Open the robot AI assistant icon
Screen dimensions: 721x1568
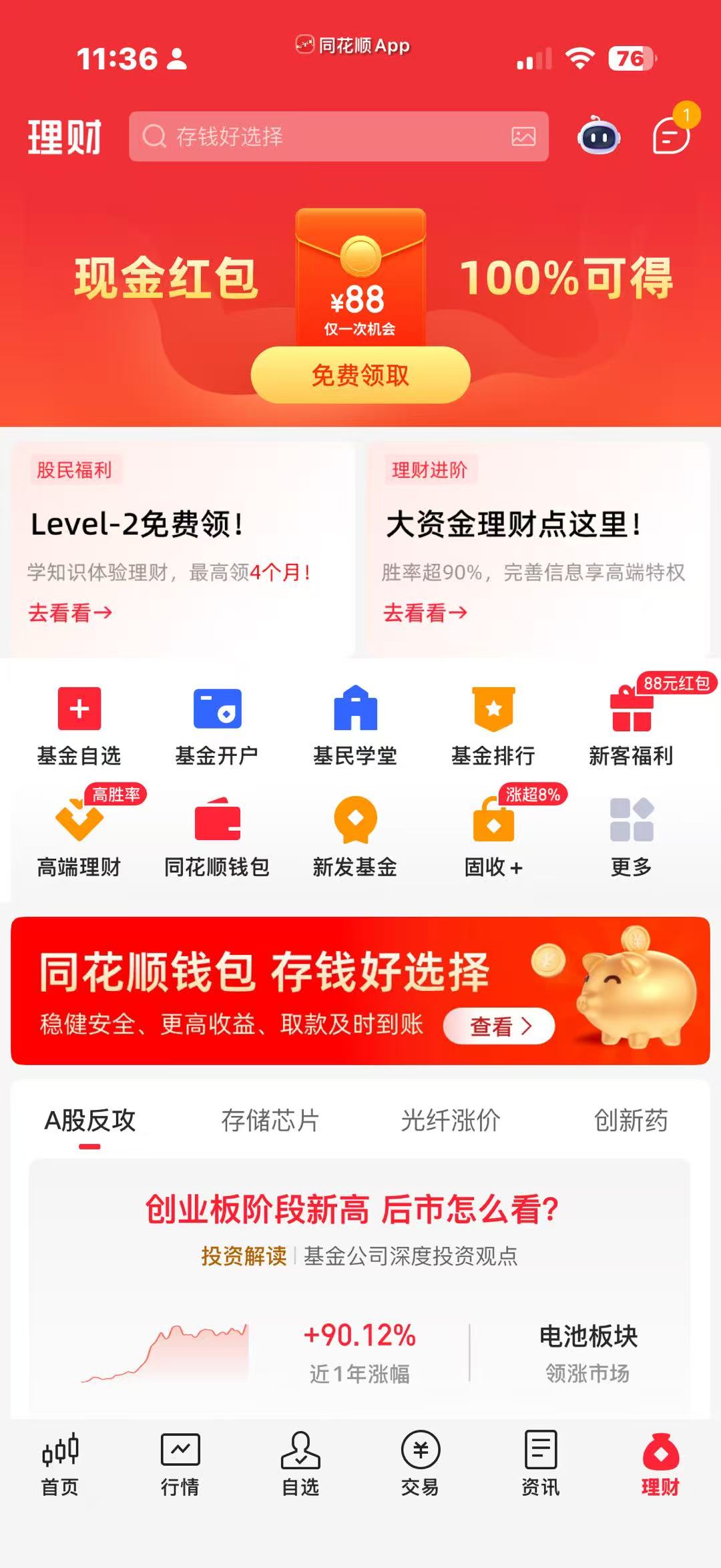click(598, 136)
